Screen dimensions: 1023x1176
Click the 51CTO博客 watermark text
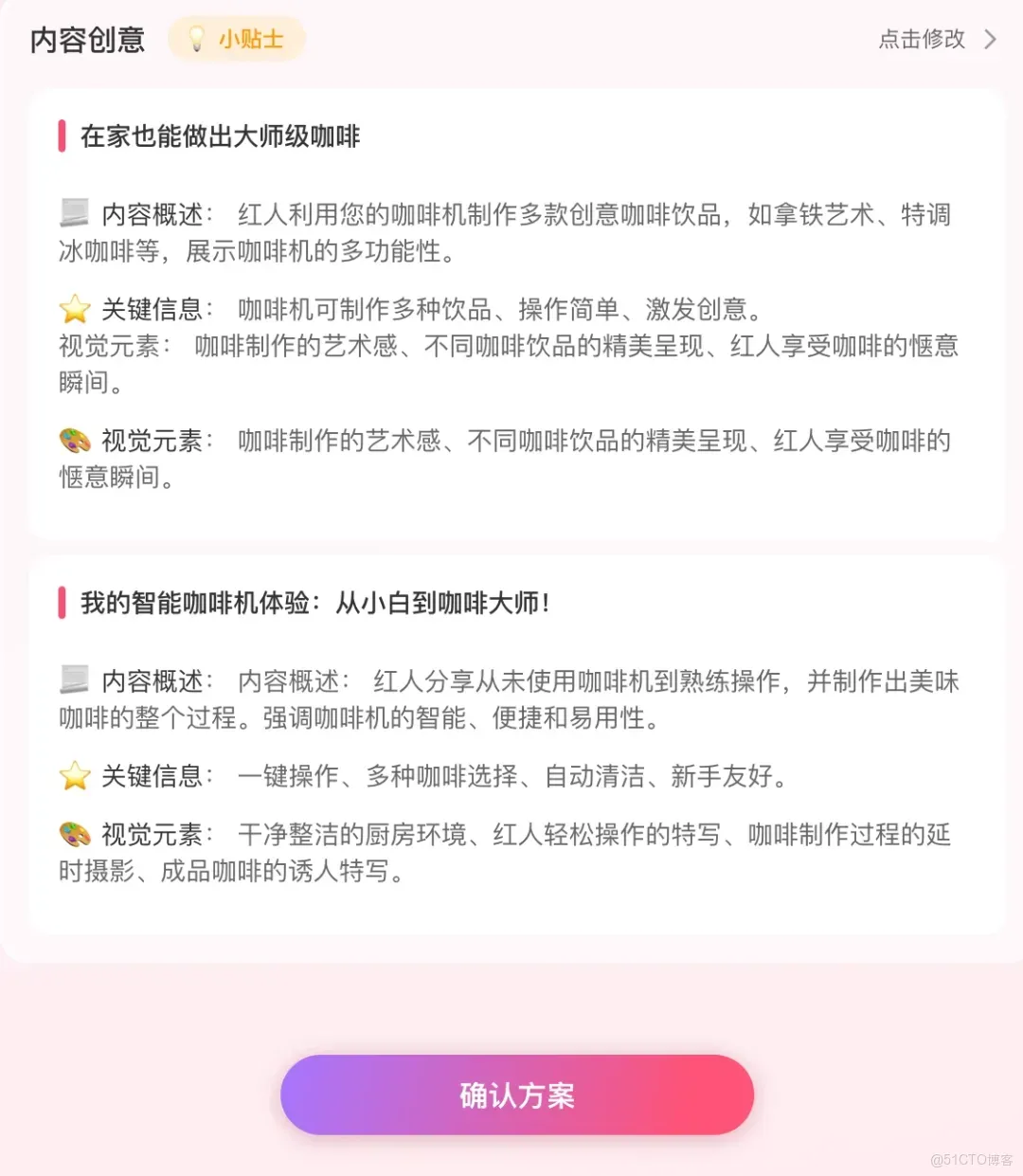(972, 1160)
